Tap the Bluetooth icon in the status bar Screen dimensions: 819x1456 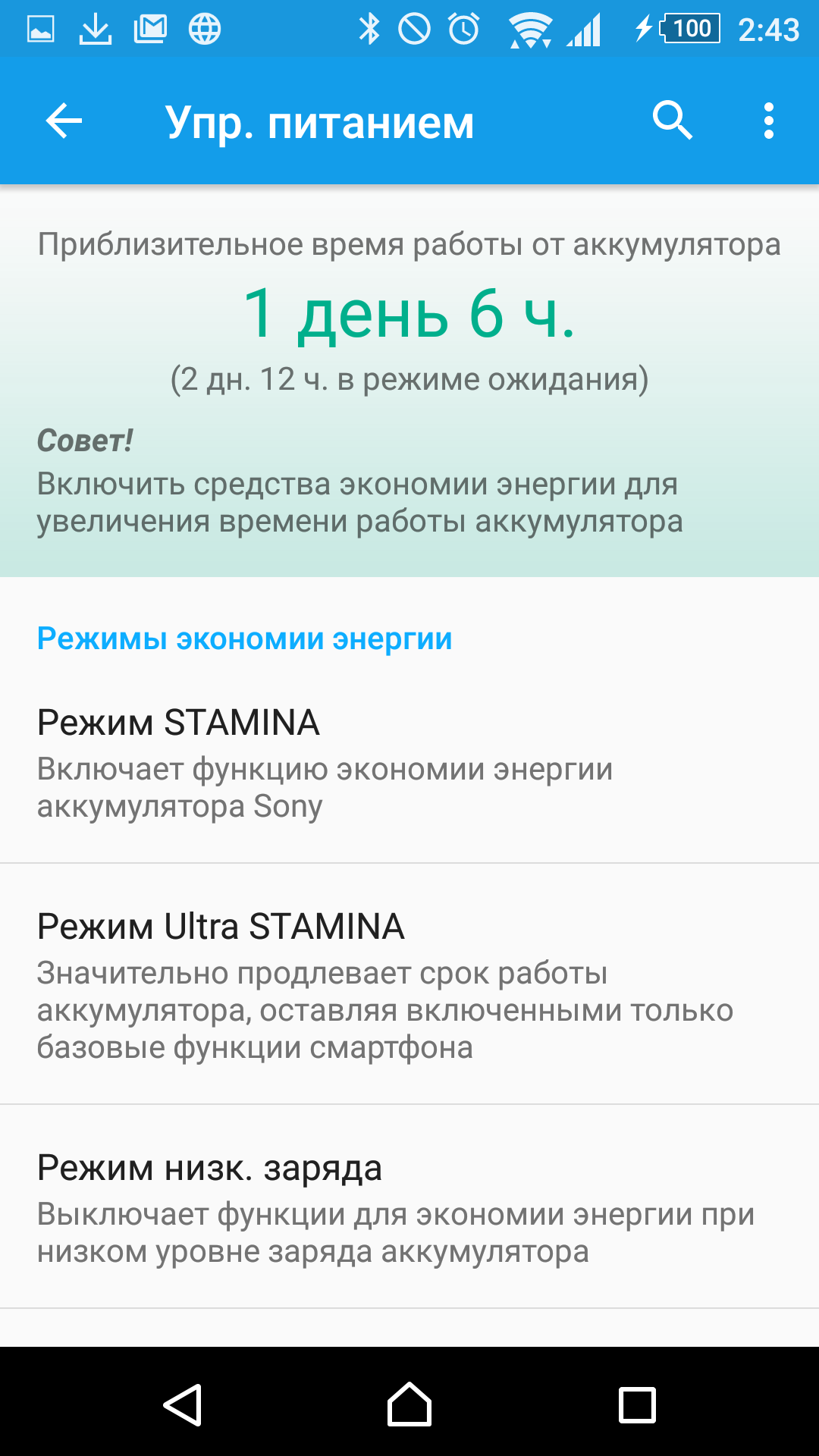click(369, 27)
